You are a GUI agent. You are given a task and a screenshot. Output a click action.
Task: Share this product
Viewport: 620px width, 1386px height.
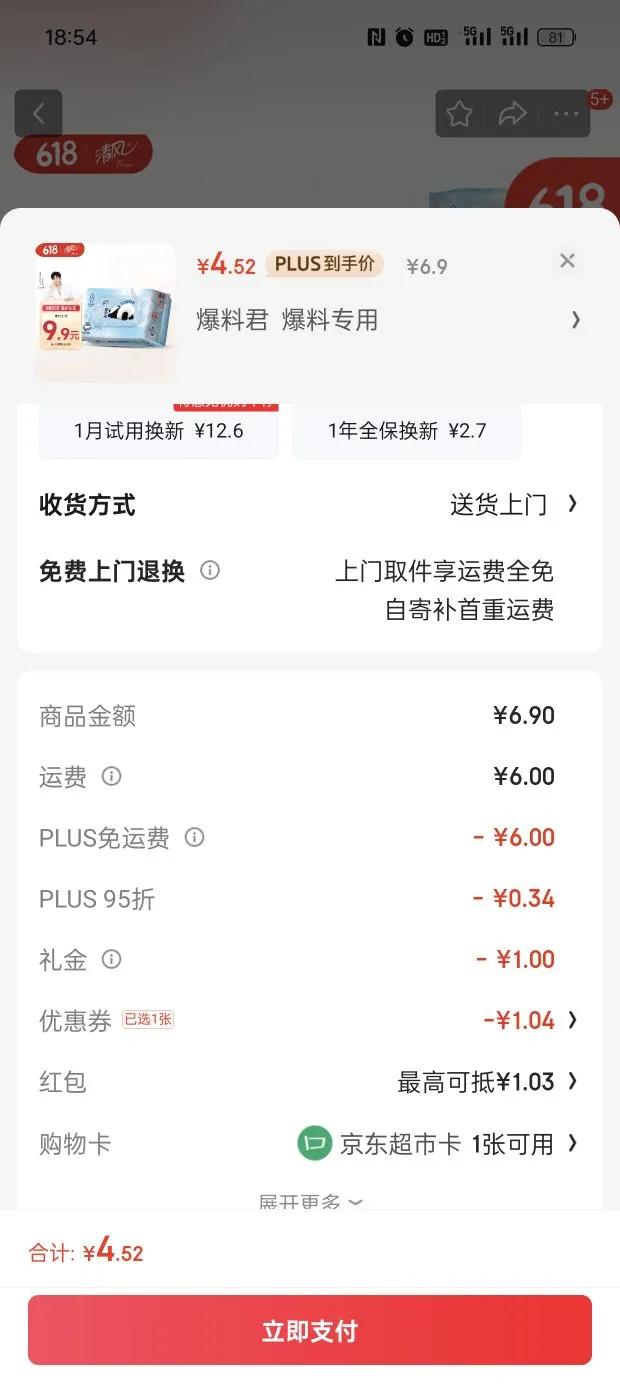point(513,114)
